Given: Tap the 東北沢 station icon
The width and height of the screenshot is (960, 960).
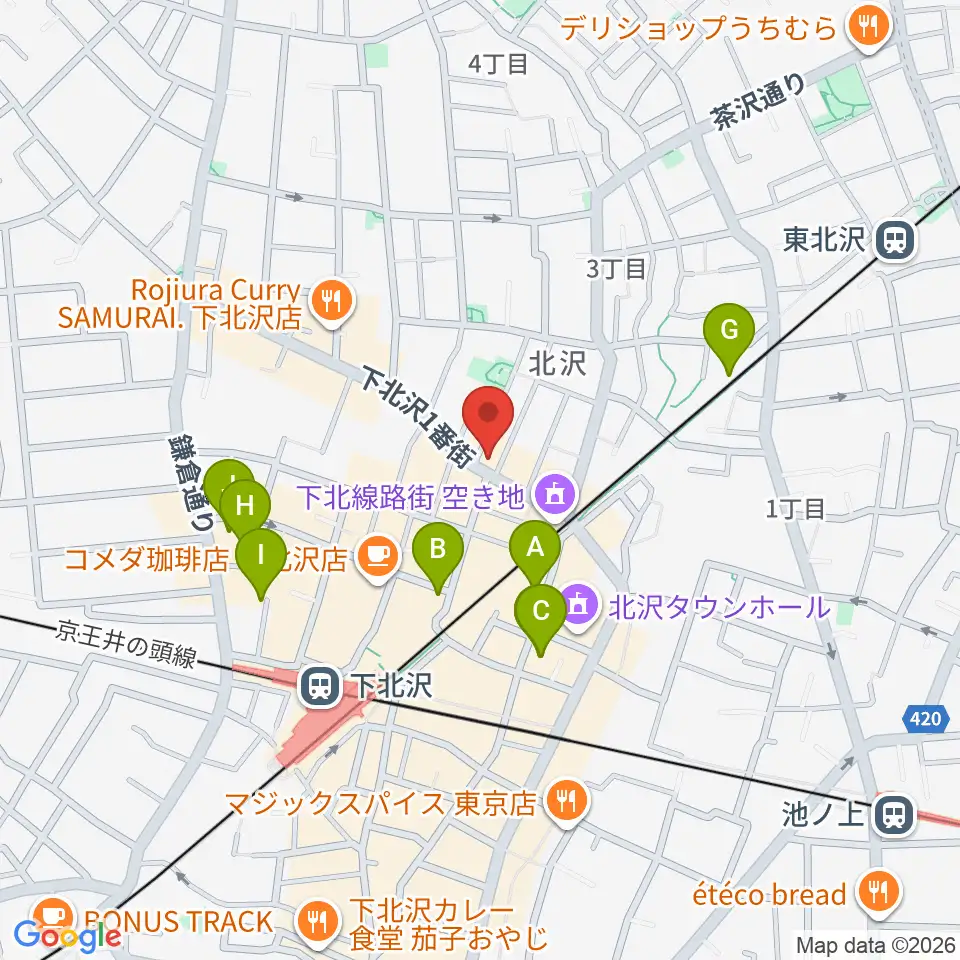Looking at the screenshot, I should 893,240.
